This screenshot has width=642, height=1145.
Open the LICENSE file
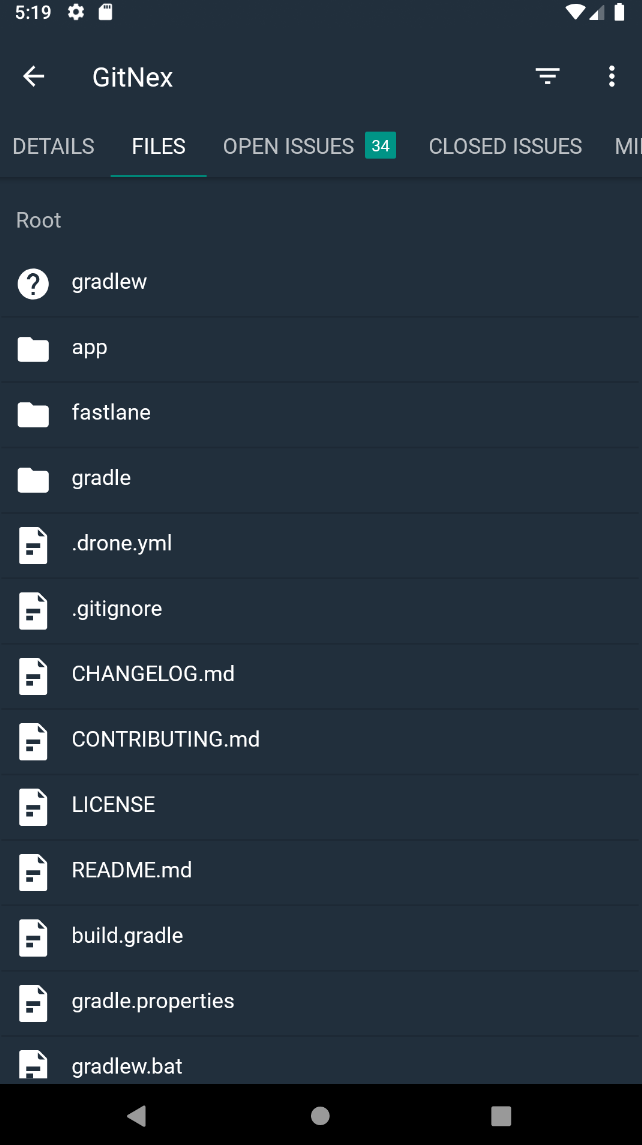click(113, 805)
